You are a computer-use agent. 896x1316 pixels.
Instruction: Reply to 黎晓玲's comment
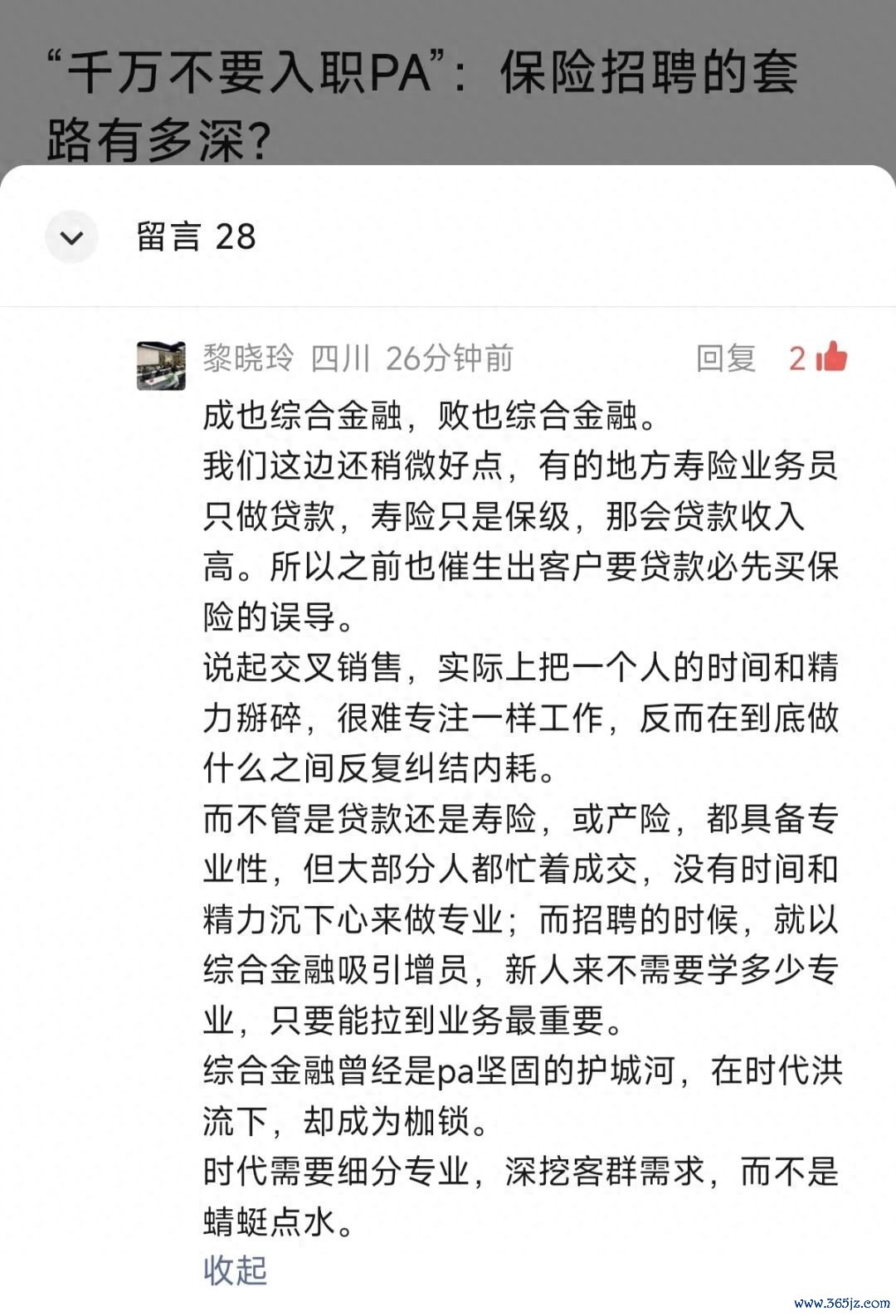(x=725, y=358)
